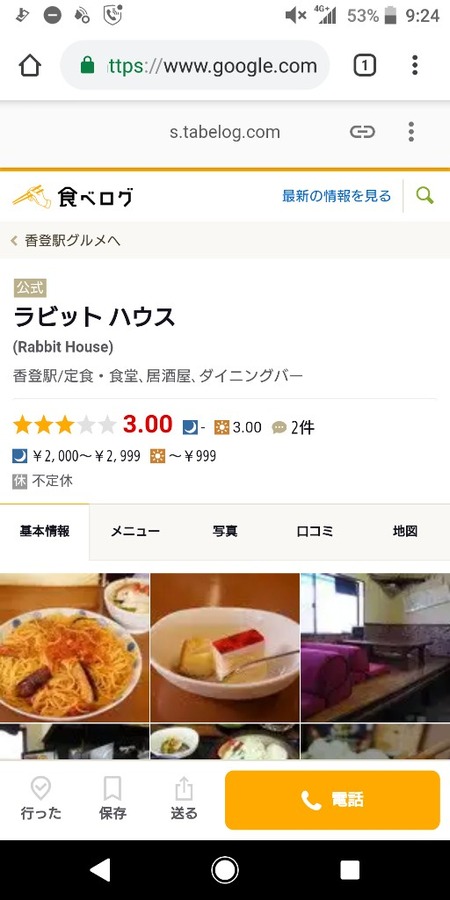Screen dimensions: 450x900
Task: Open Chrome's overflow menu
Action: click(x=414, y=65)
